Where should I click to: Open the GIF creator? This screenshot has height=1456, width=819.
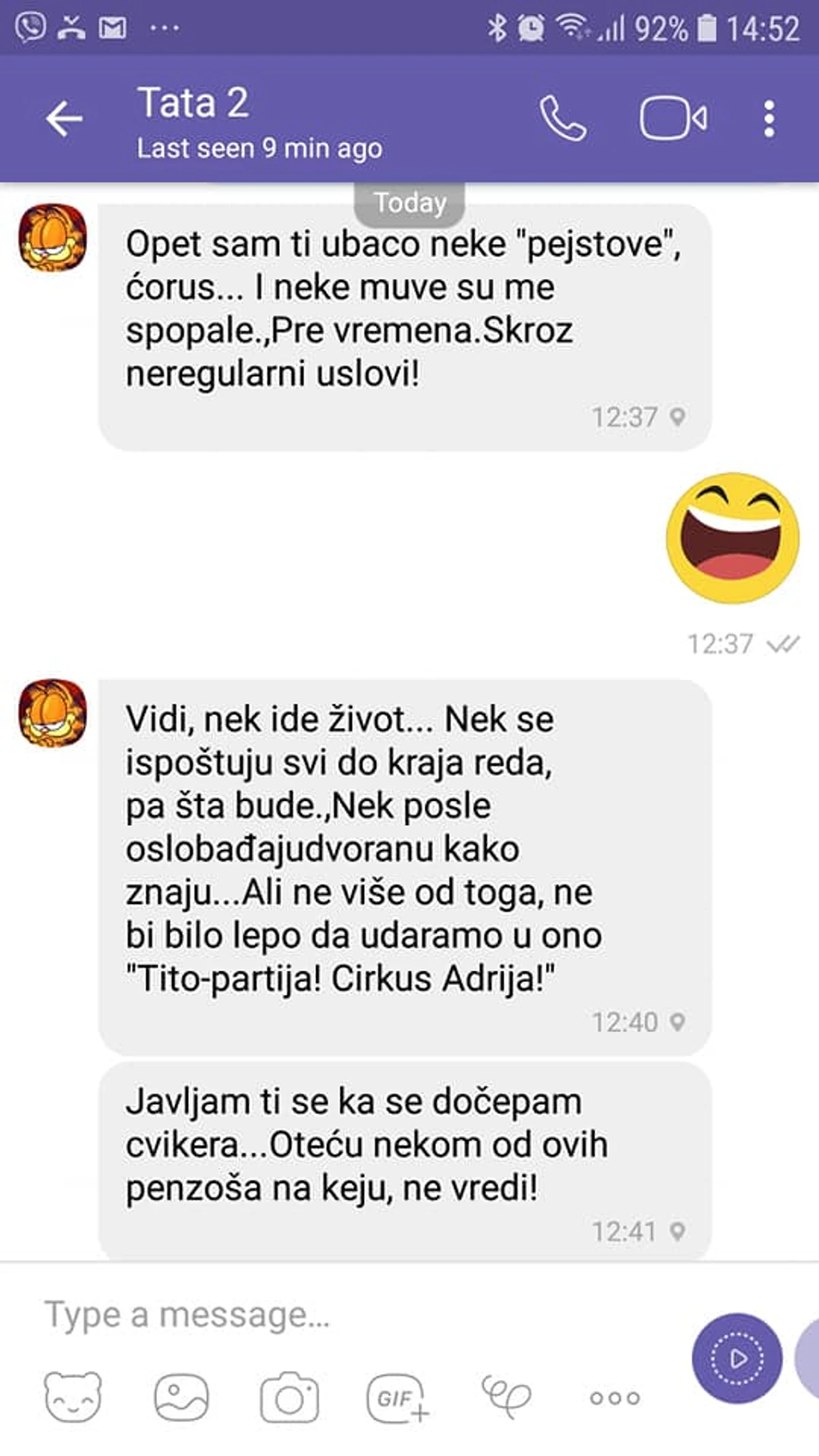pyautogui.click(x=398, y=1398)
